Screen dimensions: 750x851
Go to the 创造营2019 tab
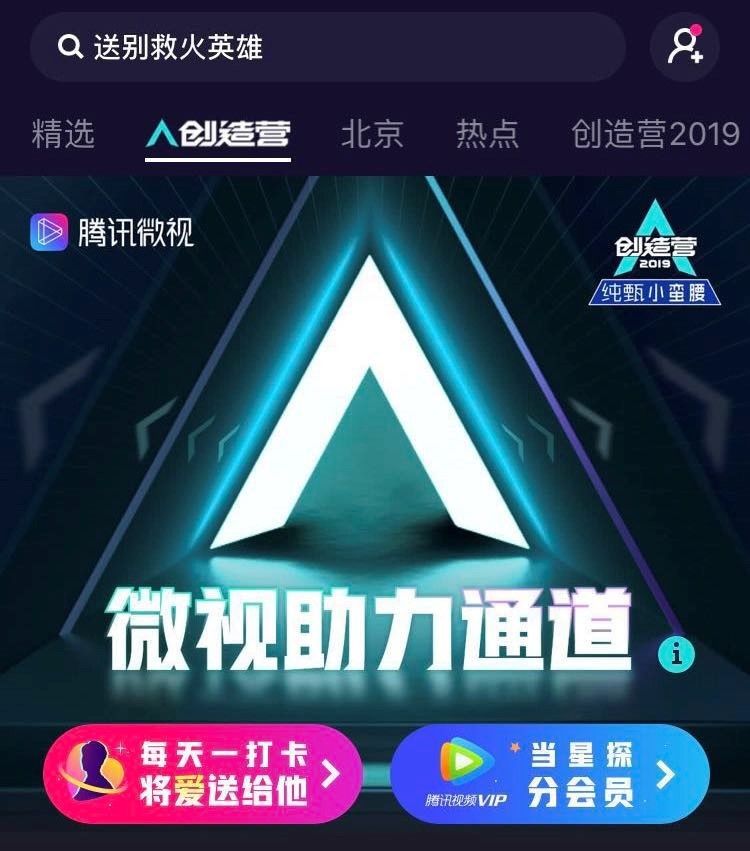point(655,134)
